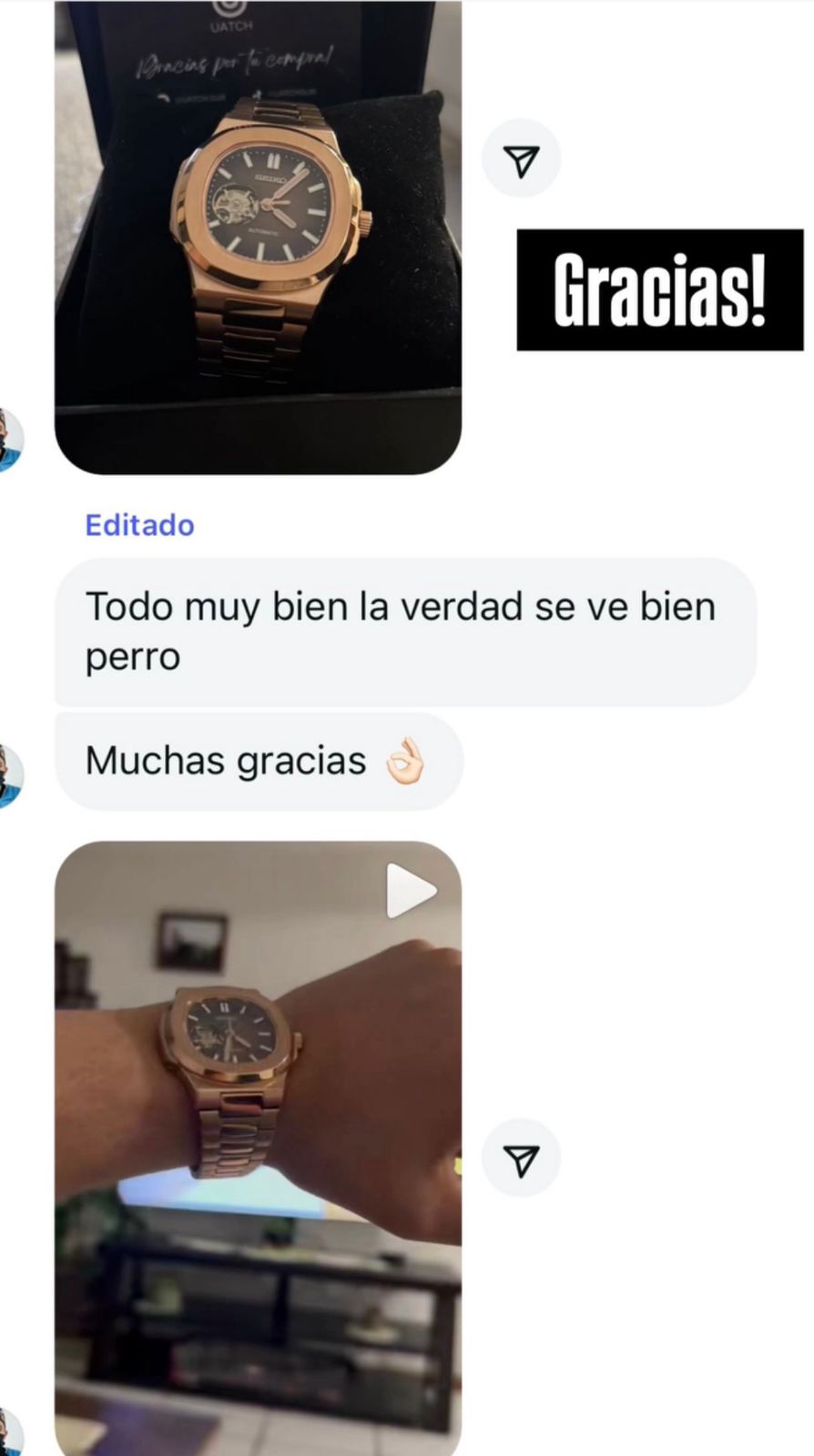Viewport: 814px width, 1456px height.
Task: Click the 'Gracias por tu compra' text in photo
Action: 235,60
